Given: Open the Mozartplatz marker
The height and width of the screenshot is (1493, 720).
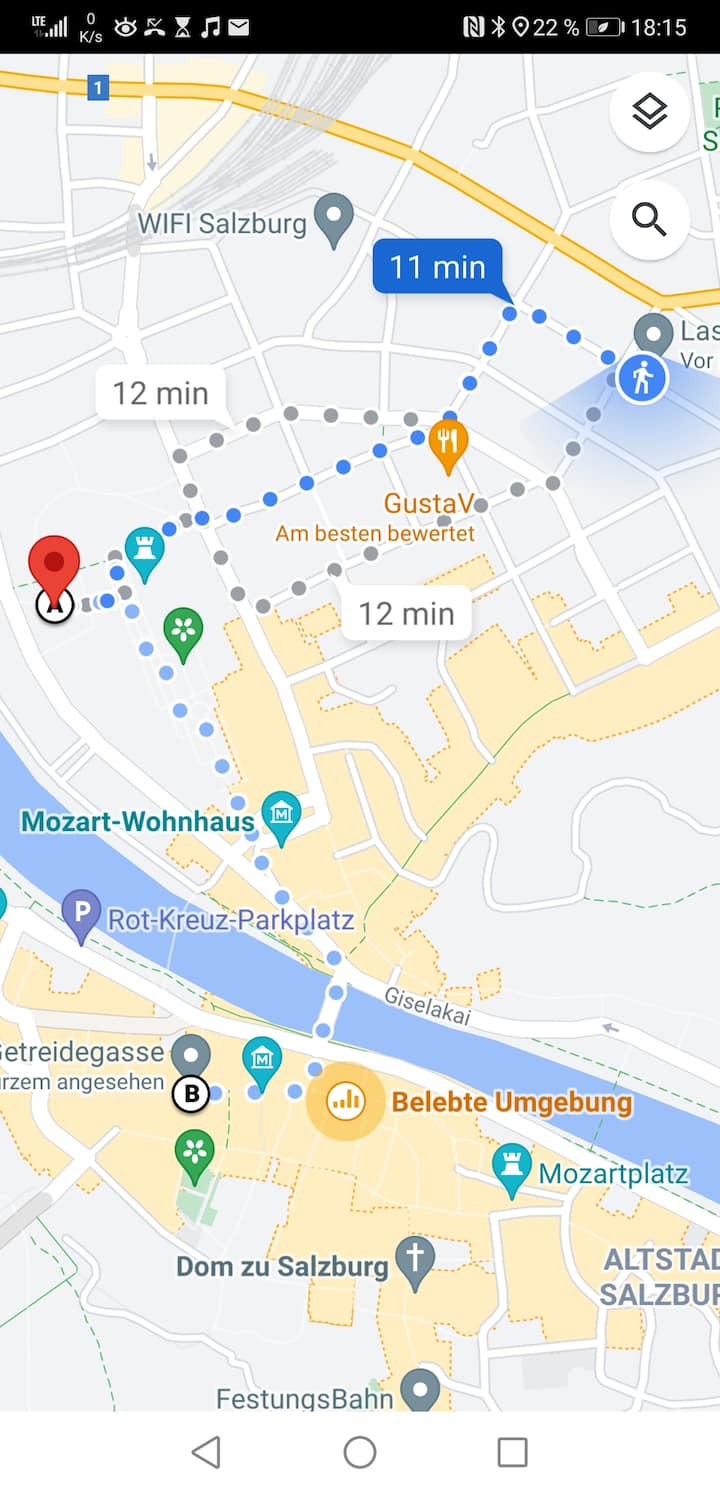Looking at the screenshot, I should point(512,1168).
